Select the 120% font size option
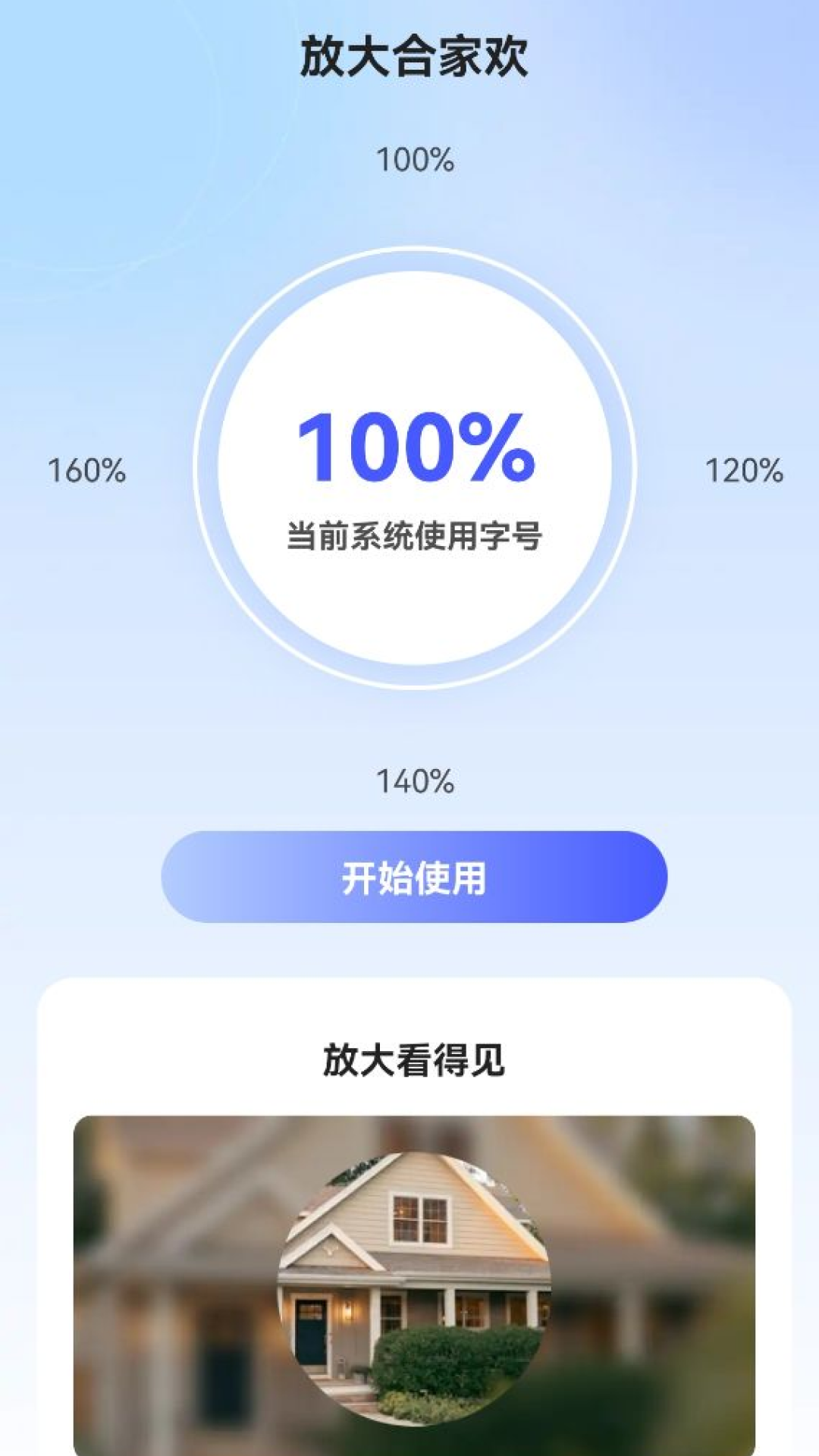Image resolution: width=819 pixels, height=1456 pixels. click(744, 470)
